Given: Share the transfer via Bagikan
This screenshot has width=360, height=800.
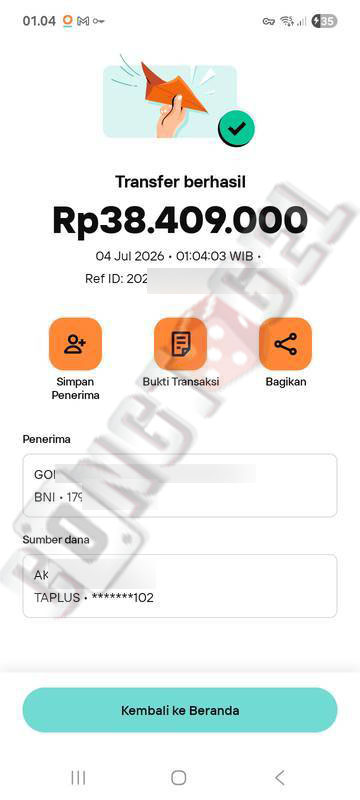Looking at the screenshot, I should [x=286, y=344].
